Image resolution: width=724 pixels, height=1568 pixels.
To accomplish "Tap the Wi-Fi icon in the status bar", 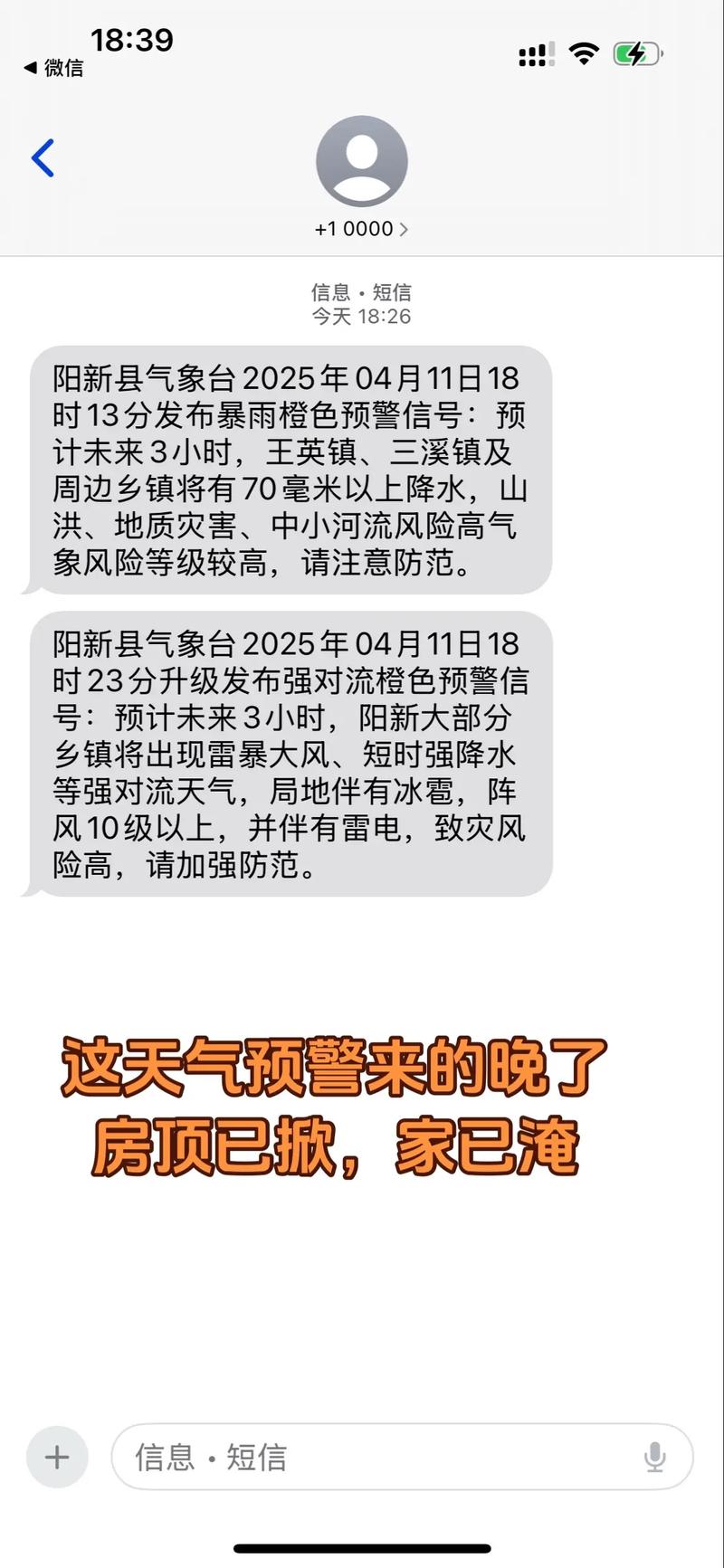I will coord(585,53).
